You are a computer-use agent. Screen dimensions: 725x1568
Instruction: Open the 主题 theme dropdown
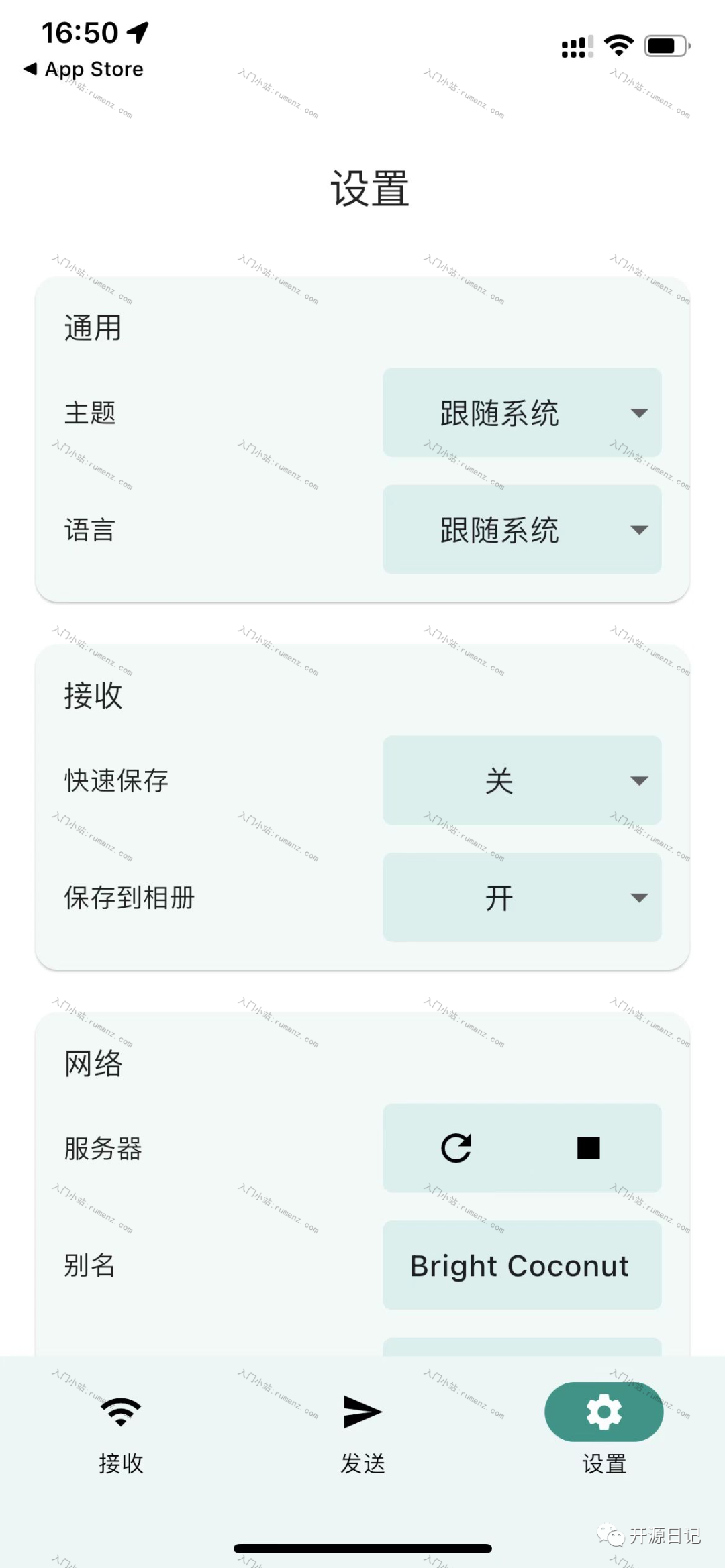click(x=522, y=413)
